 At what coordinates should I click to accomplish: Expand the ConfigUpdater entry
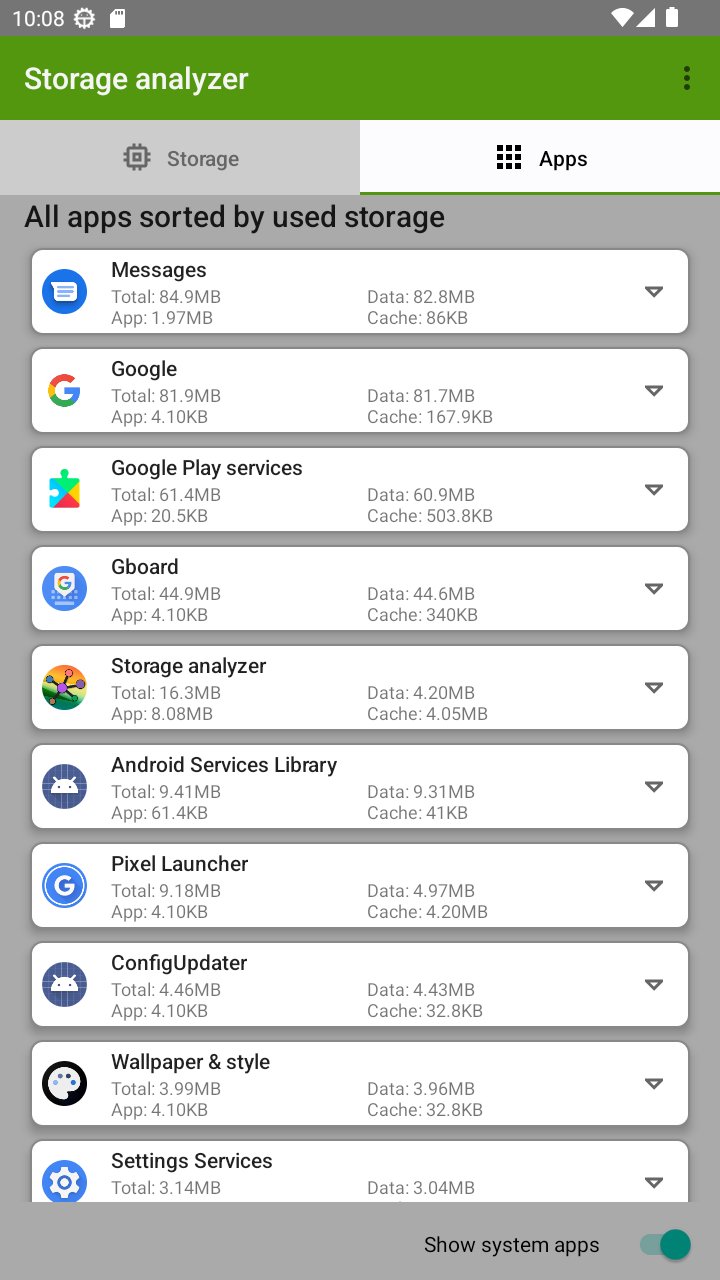[654, 985]
